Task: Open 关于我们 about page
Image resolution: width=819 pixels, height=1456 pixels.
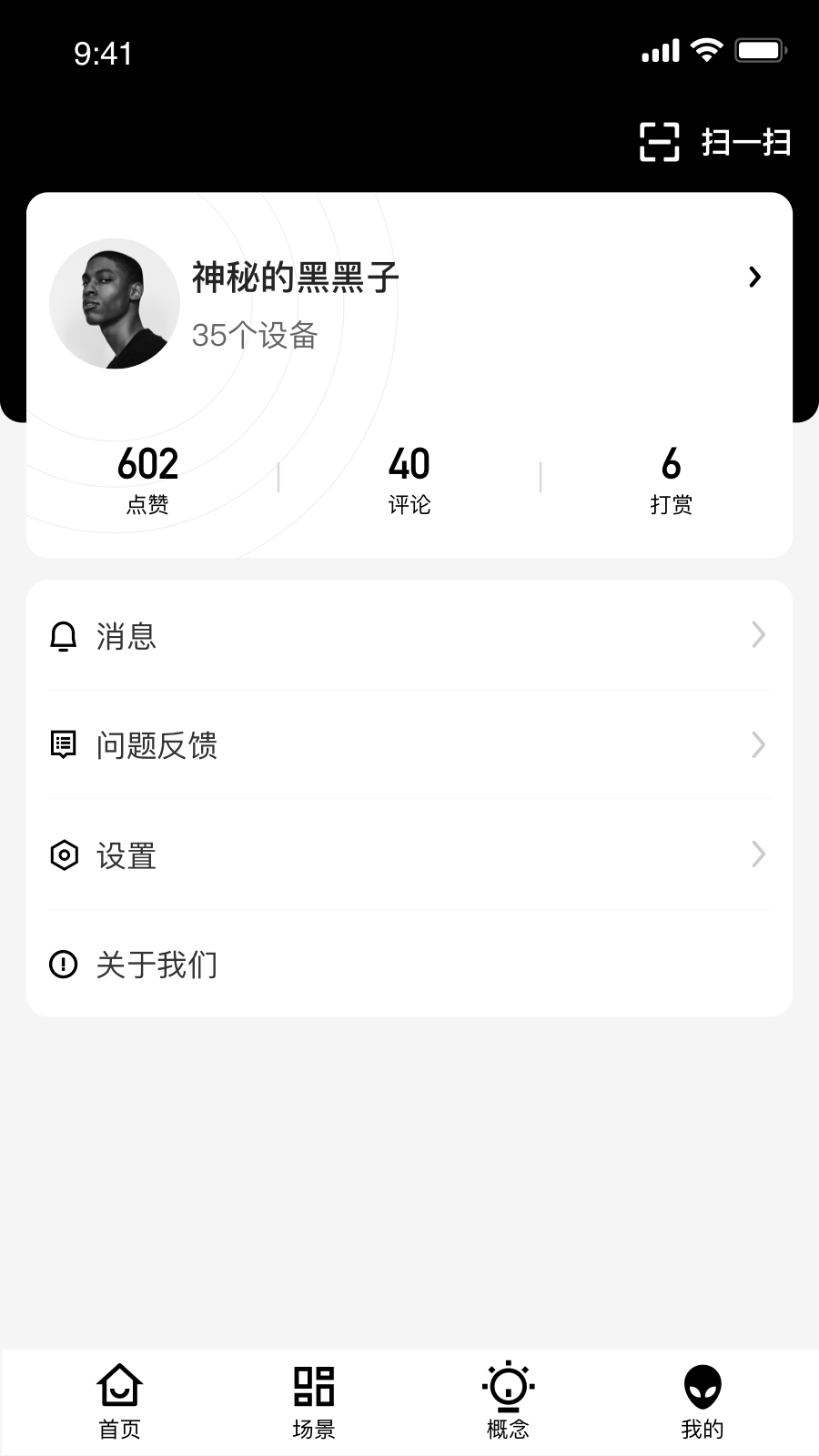Action: (409, 965)
